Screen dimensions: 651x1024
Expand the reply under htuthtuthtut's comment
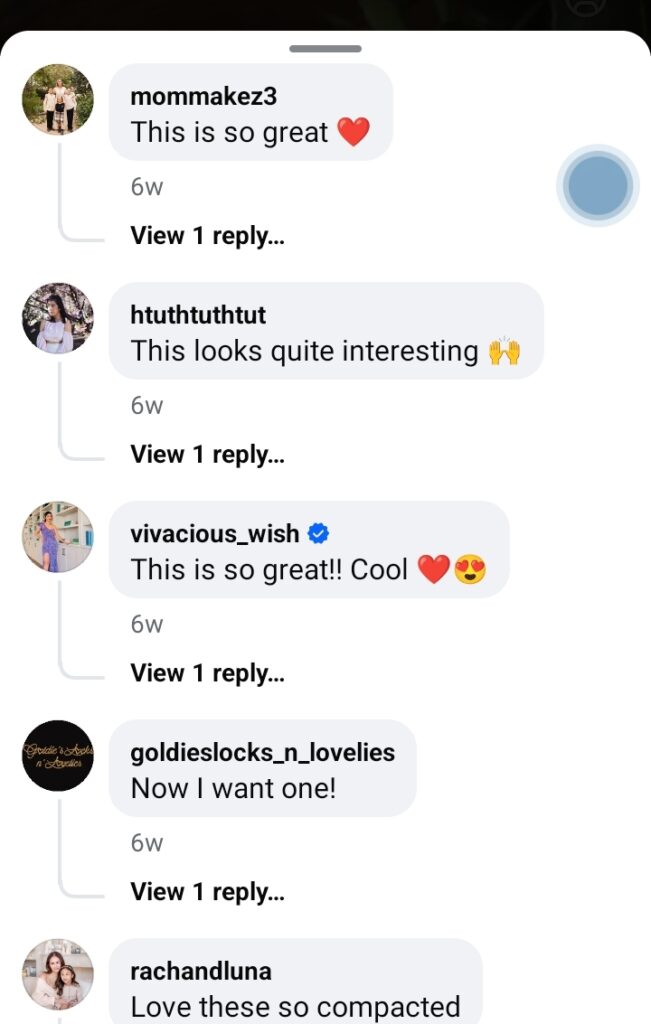[x=207, y=455]
